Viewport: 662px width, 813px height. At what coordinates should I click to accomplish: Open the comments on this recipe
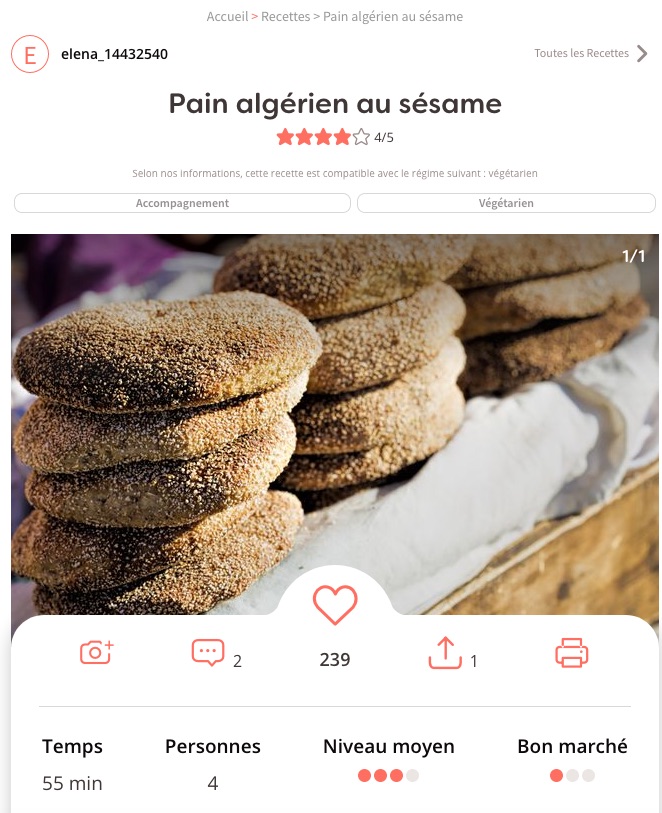click(208, 653)
